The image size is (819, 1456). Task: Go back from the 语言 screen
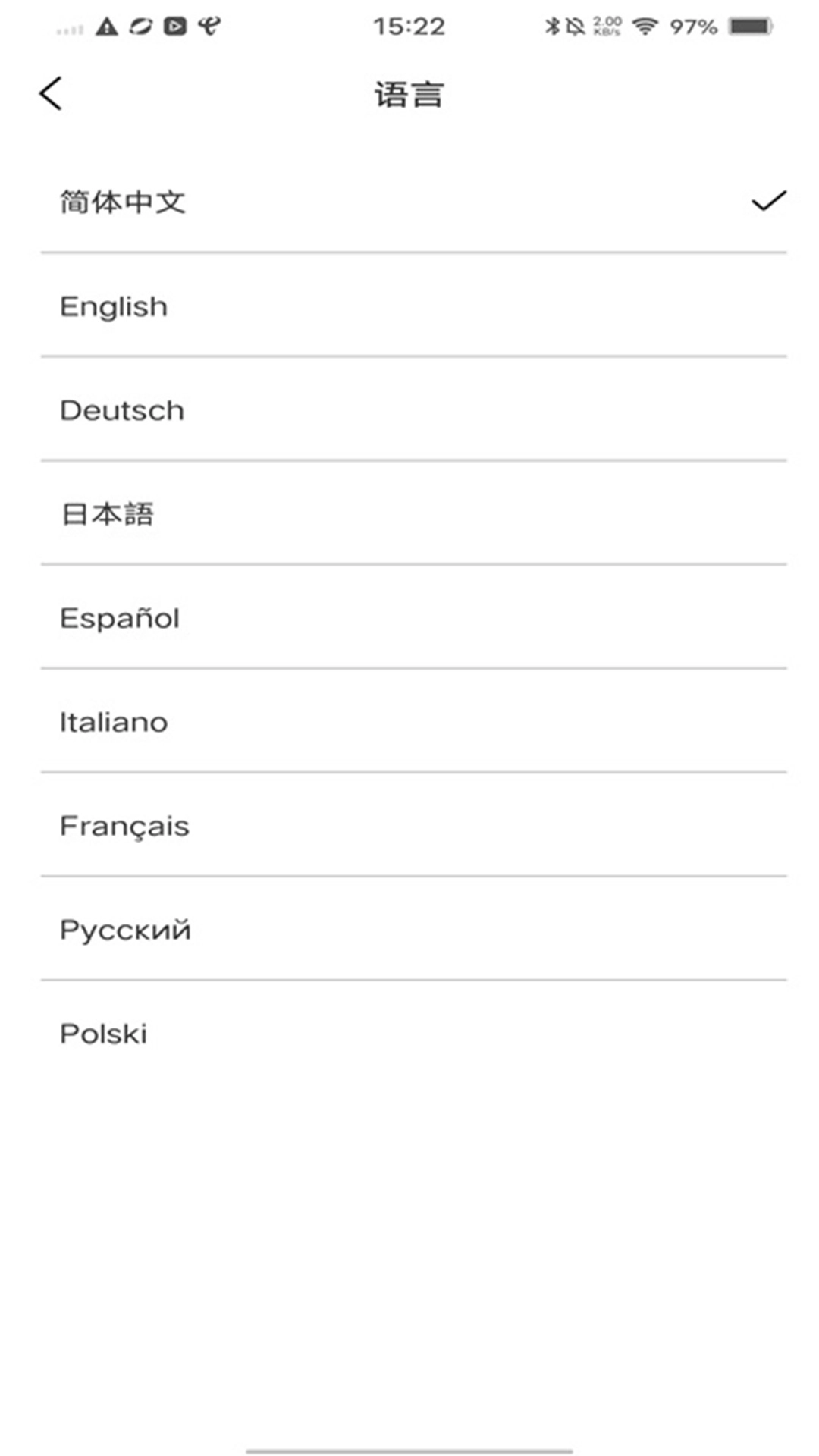point(51,94)
